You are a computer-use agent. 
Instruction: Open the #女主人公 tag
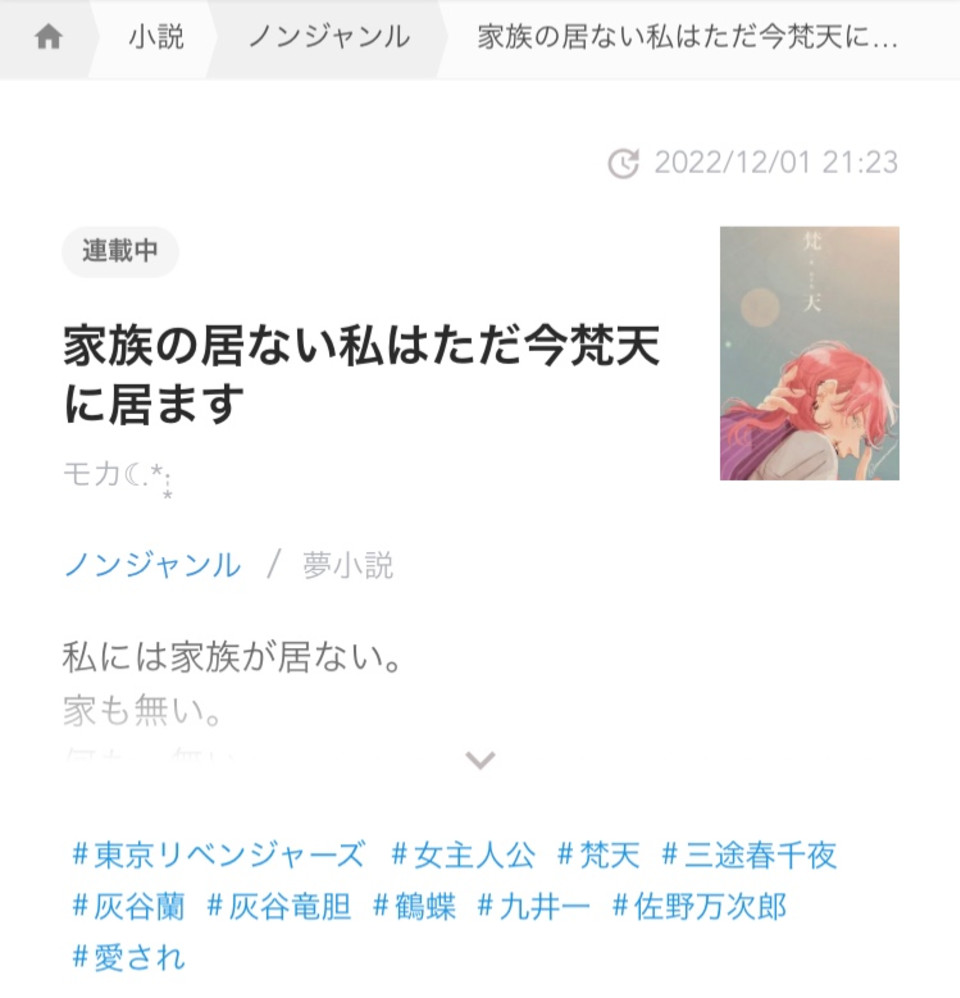tap(463, 855)
